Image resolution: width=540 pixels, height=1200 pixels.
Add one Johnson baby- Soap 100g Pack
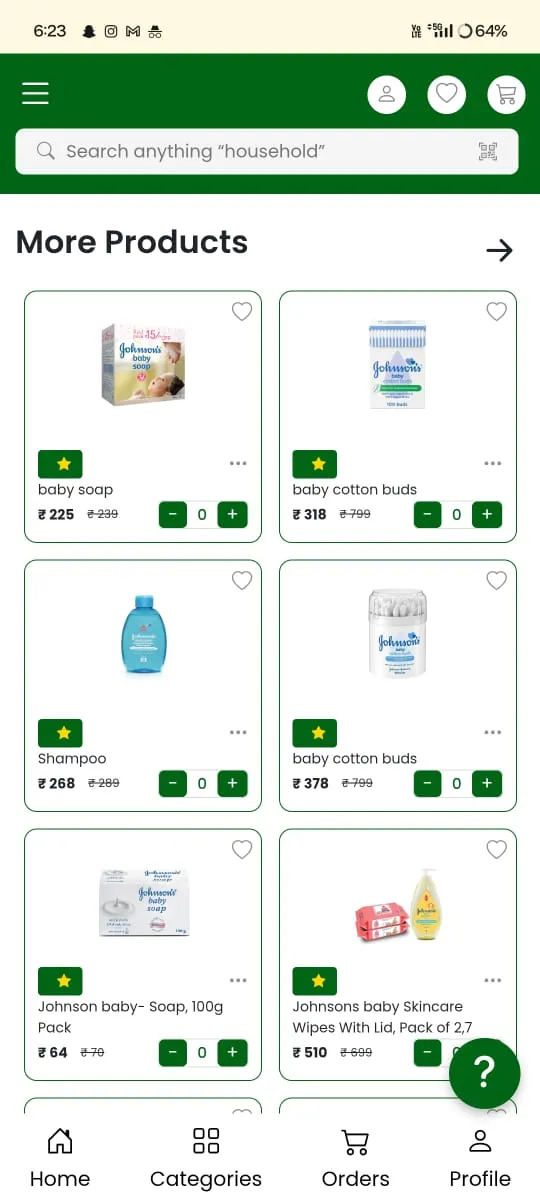[x=232, y=1053]
